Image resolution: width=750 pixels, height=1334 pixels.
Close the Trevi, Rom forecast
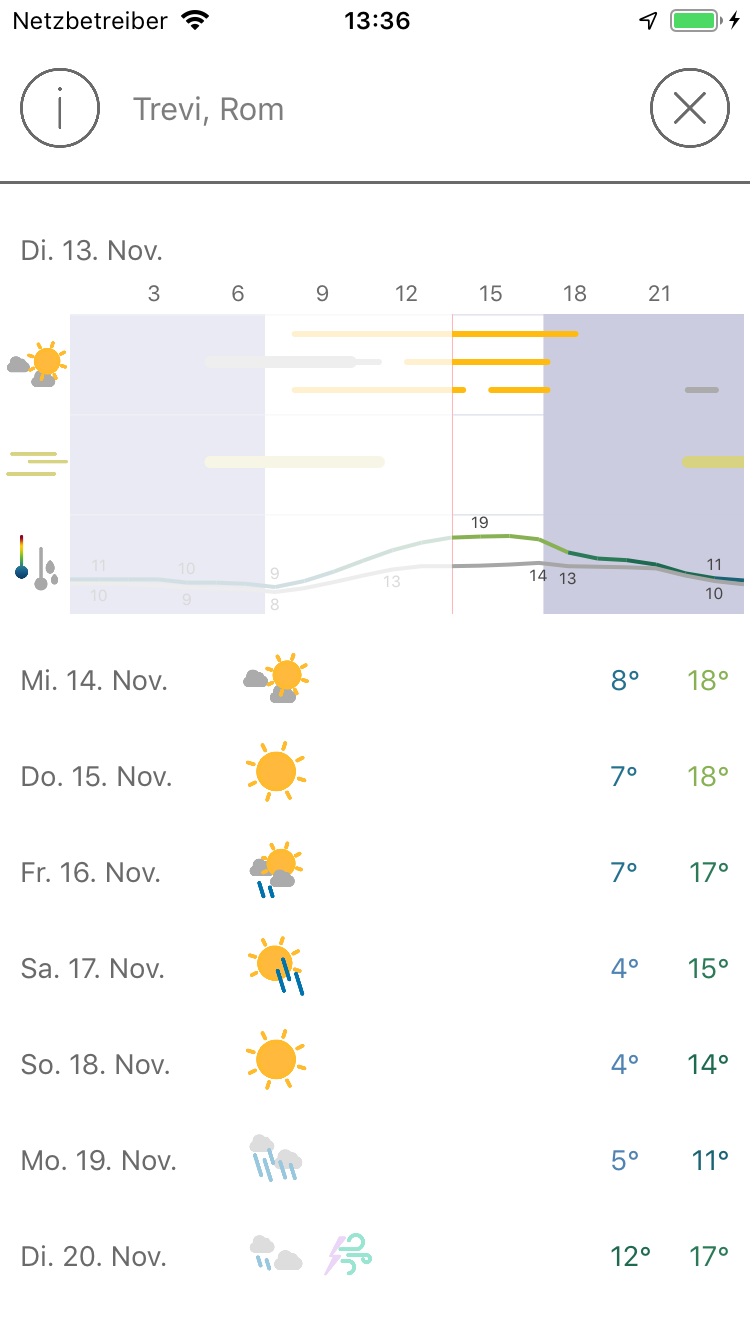point(690,108)
